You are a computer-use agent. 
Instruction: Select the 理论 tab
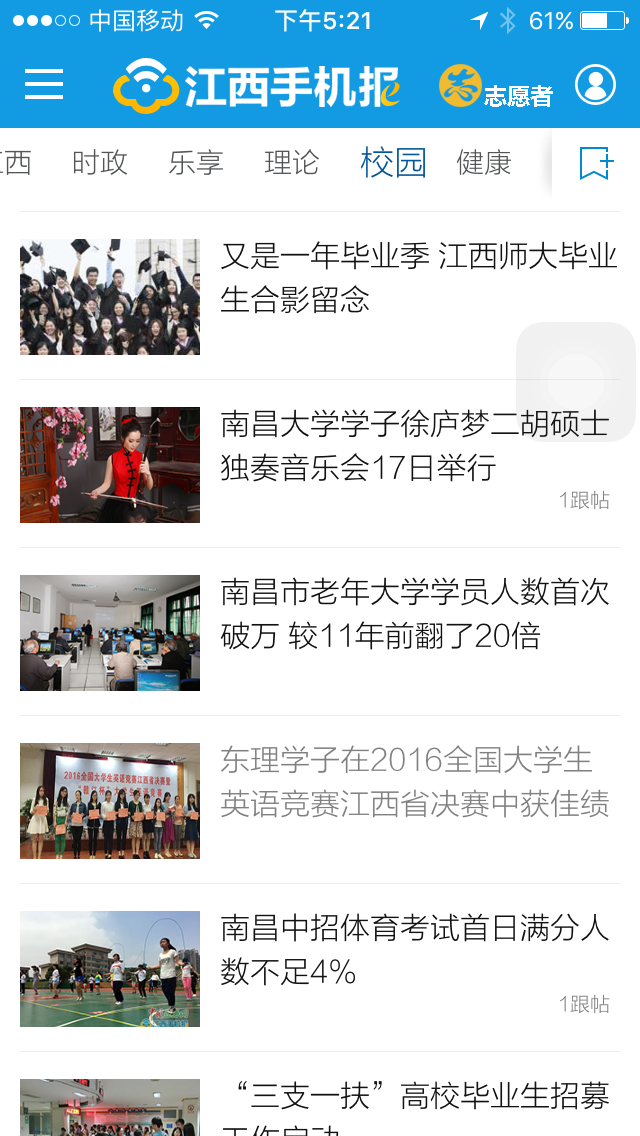click(x=292, y=162)
